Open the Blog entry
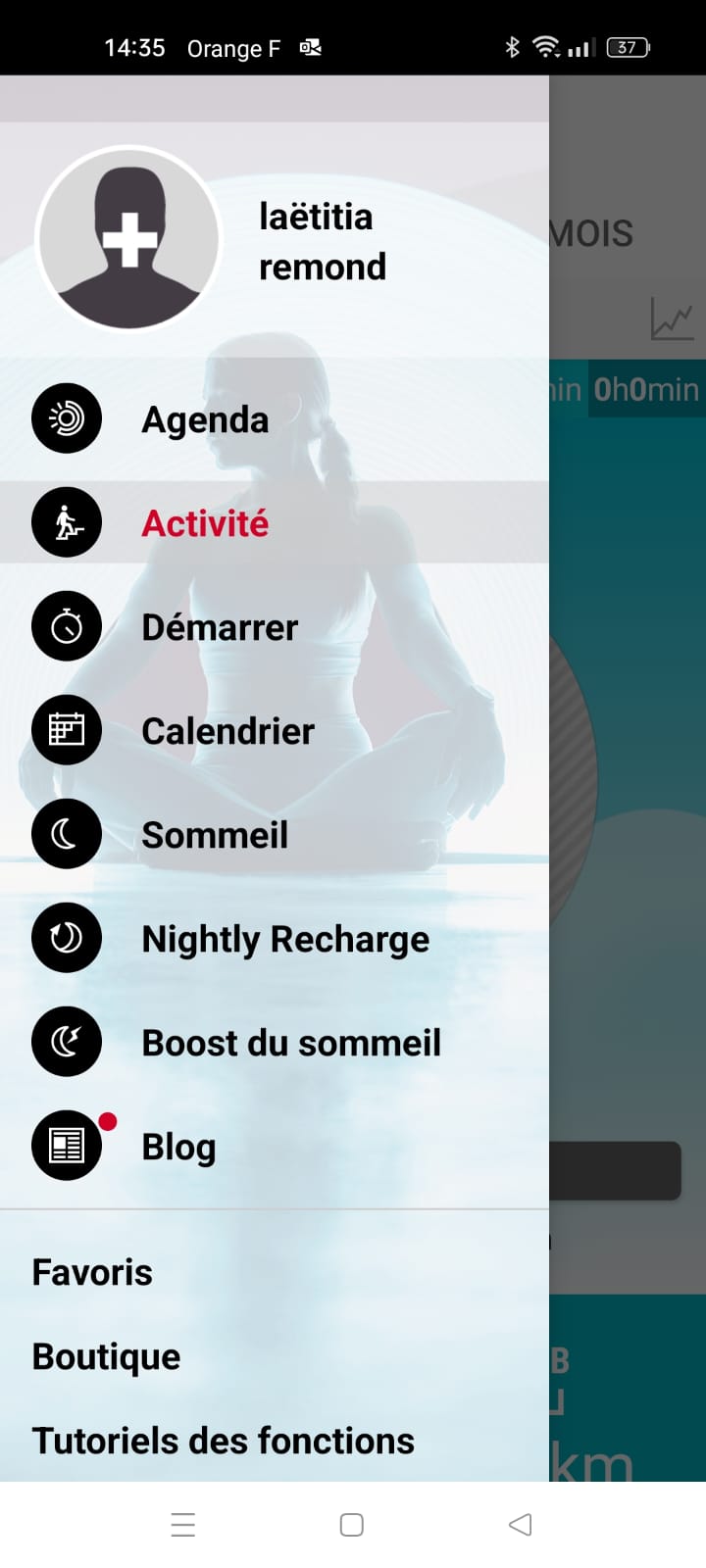The width and height of the screenshot is (706, 1568). coord(178,1147)
